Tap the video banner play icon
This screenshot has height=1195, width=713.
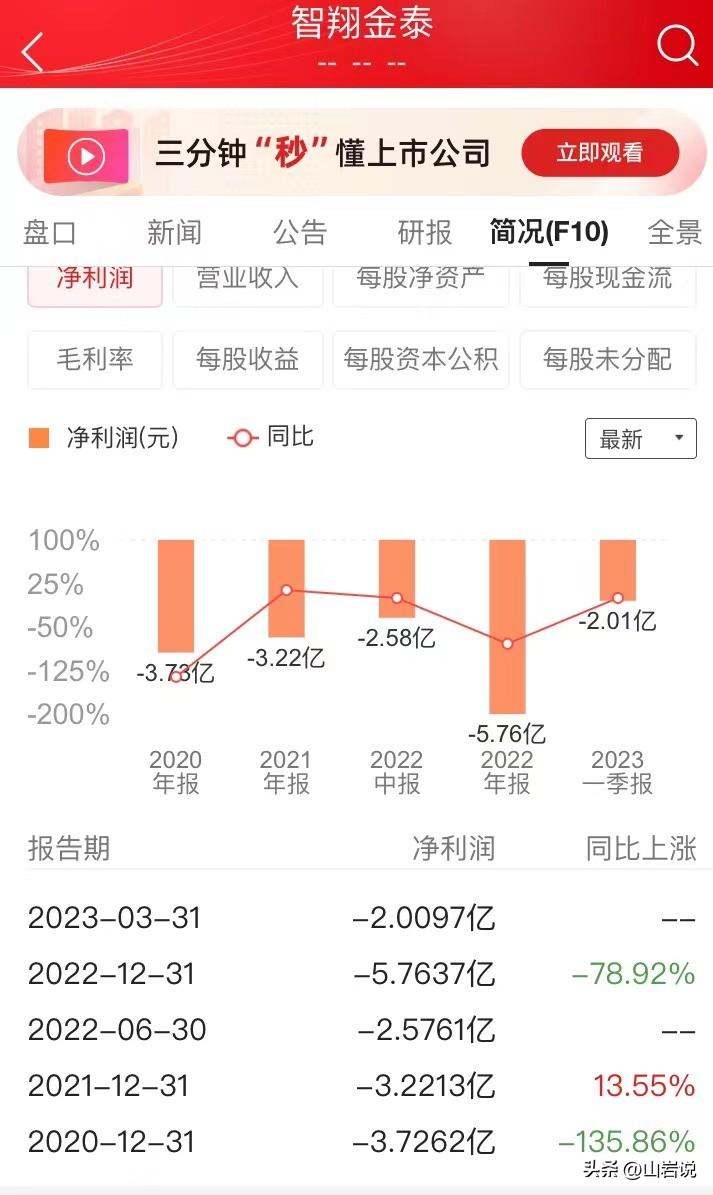pos(86,156)
